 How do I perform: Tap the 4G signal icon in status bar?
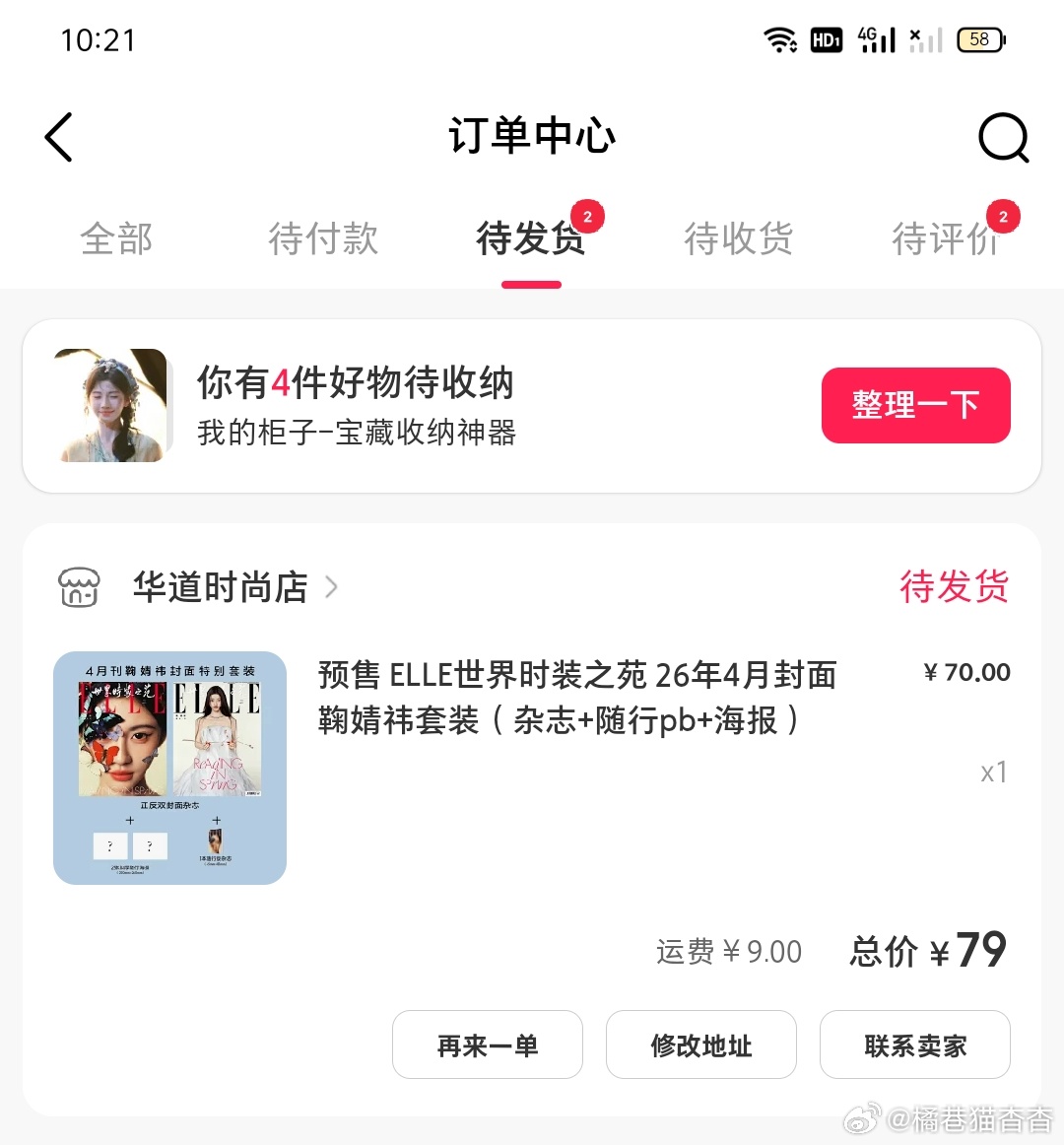[876, 39]
